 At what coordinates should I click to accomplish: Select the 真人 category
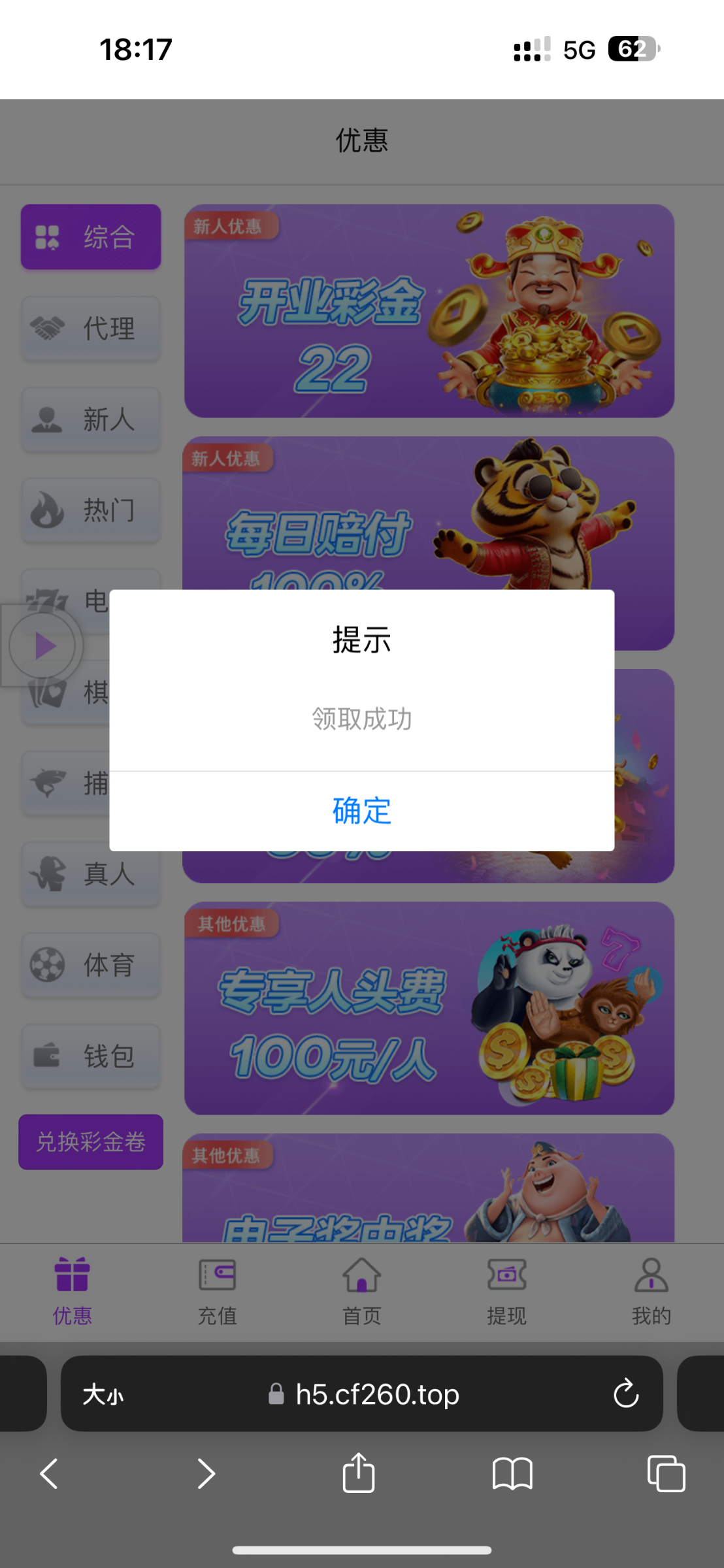91,874
